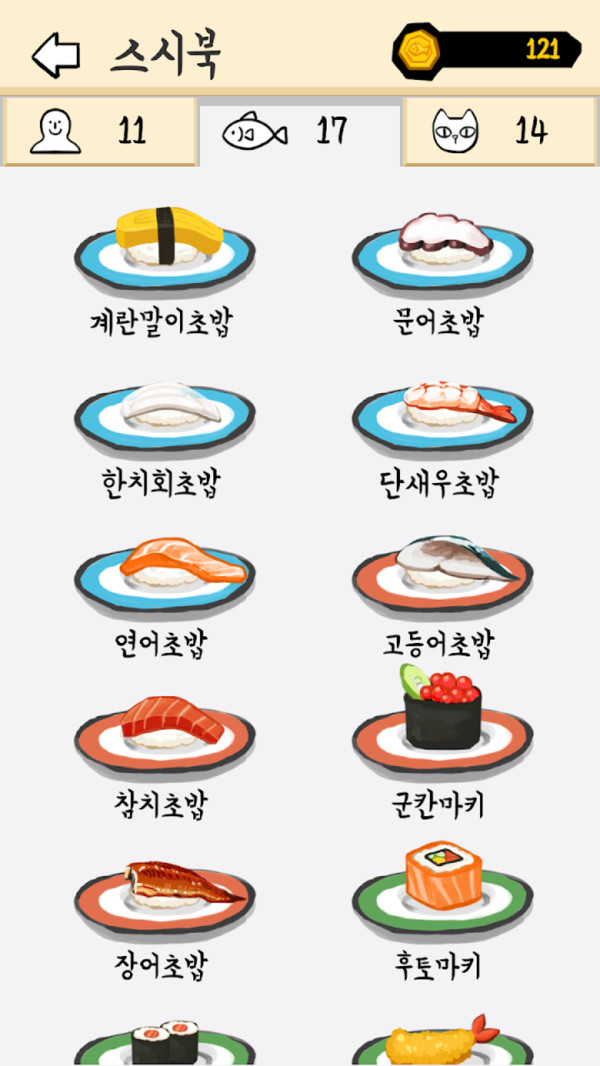The width and height of the screenshot is (600, 1066).
Task: Switch to the cat tab showing 14
Action: pyautogui.click(x=500, y=131)
